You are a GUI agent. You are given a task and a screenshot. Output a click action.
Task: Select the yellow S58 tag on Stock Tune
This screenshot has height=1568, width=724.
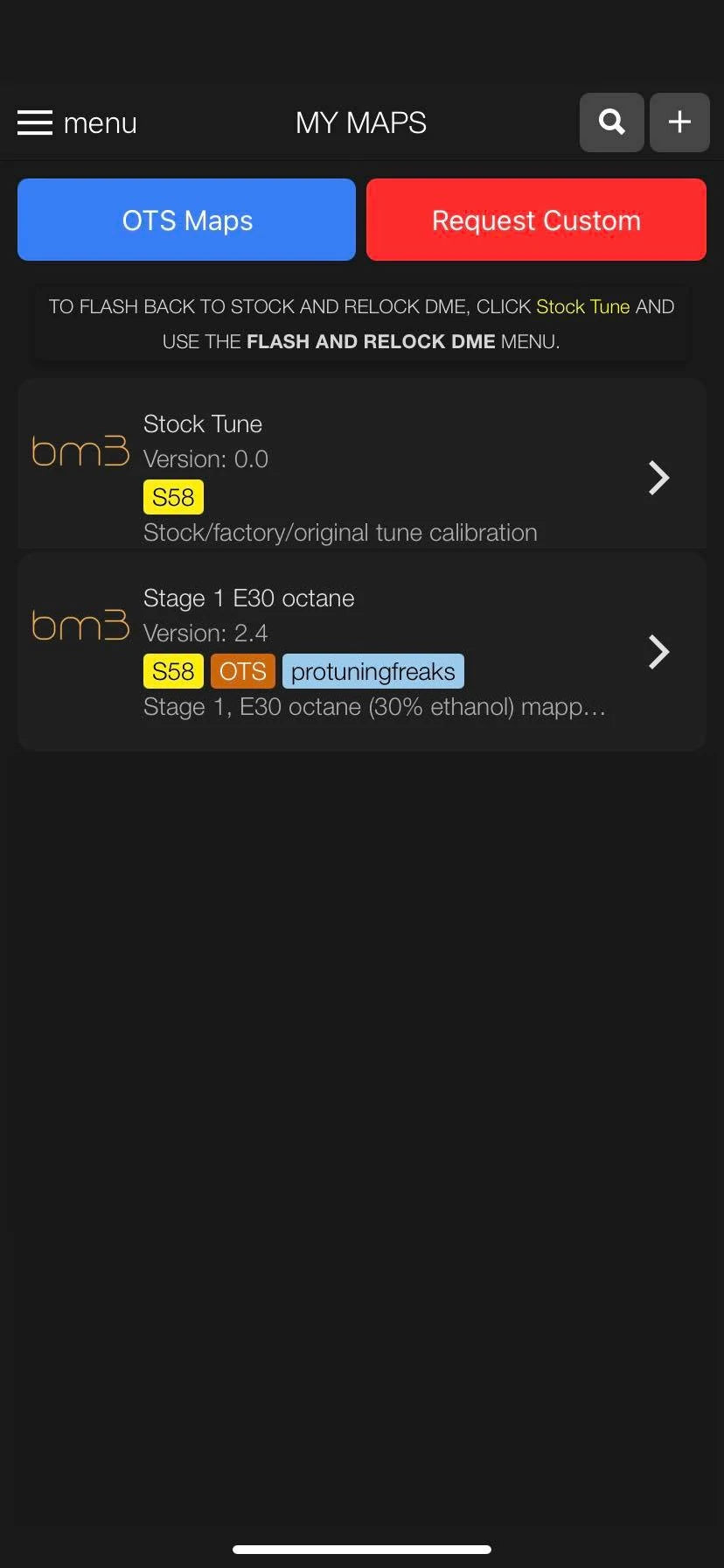(172, 497)
